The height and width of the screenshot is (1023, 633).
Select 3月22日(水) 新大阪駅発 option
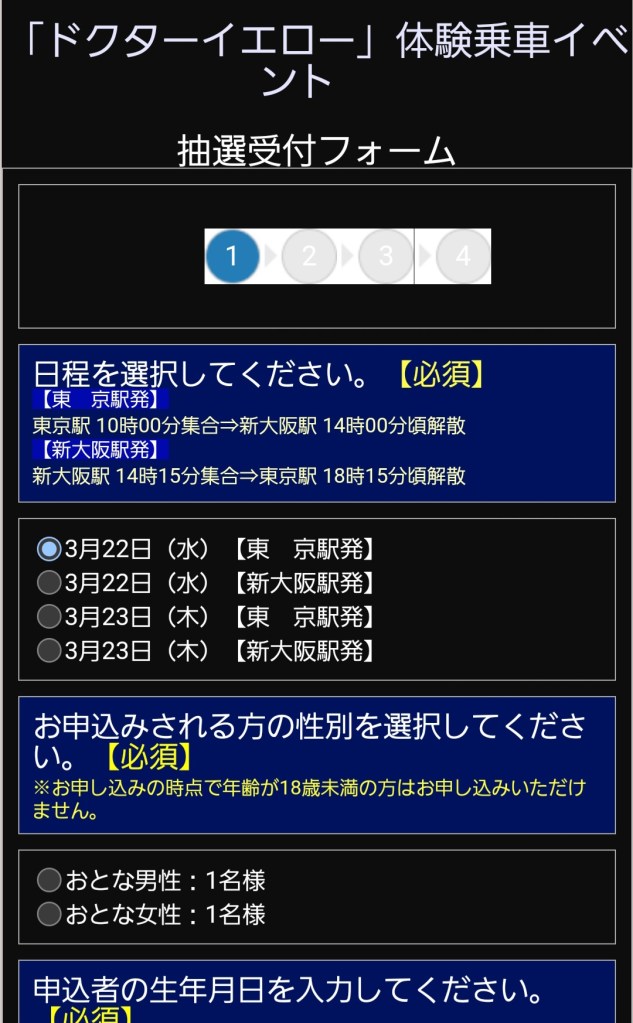coord(49,583)
